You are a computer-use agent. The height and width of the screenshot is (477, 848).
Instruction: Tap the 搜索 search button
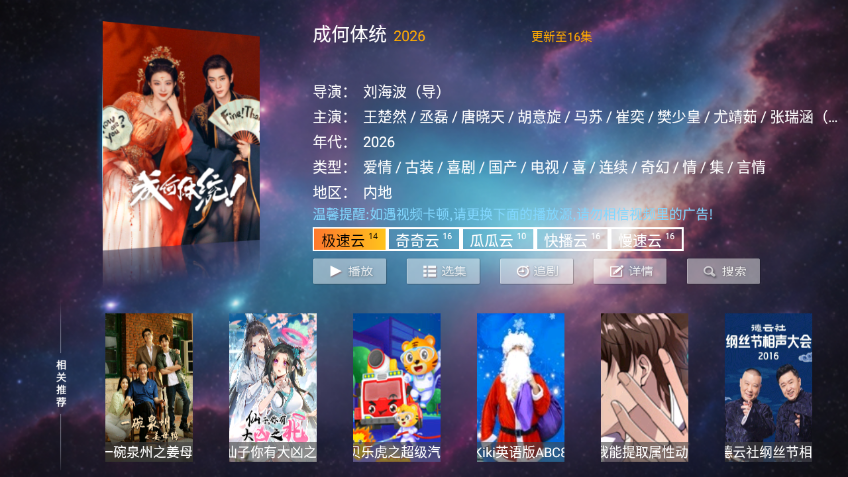click(x=723, y=271)
